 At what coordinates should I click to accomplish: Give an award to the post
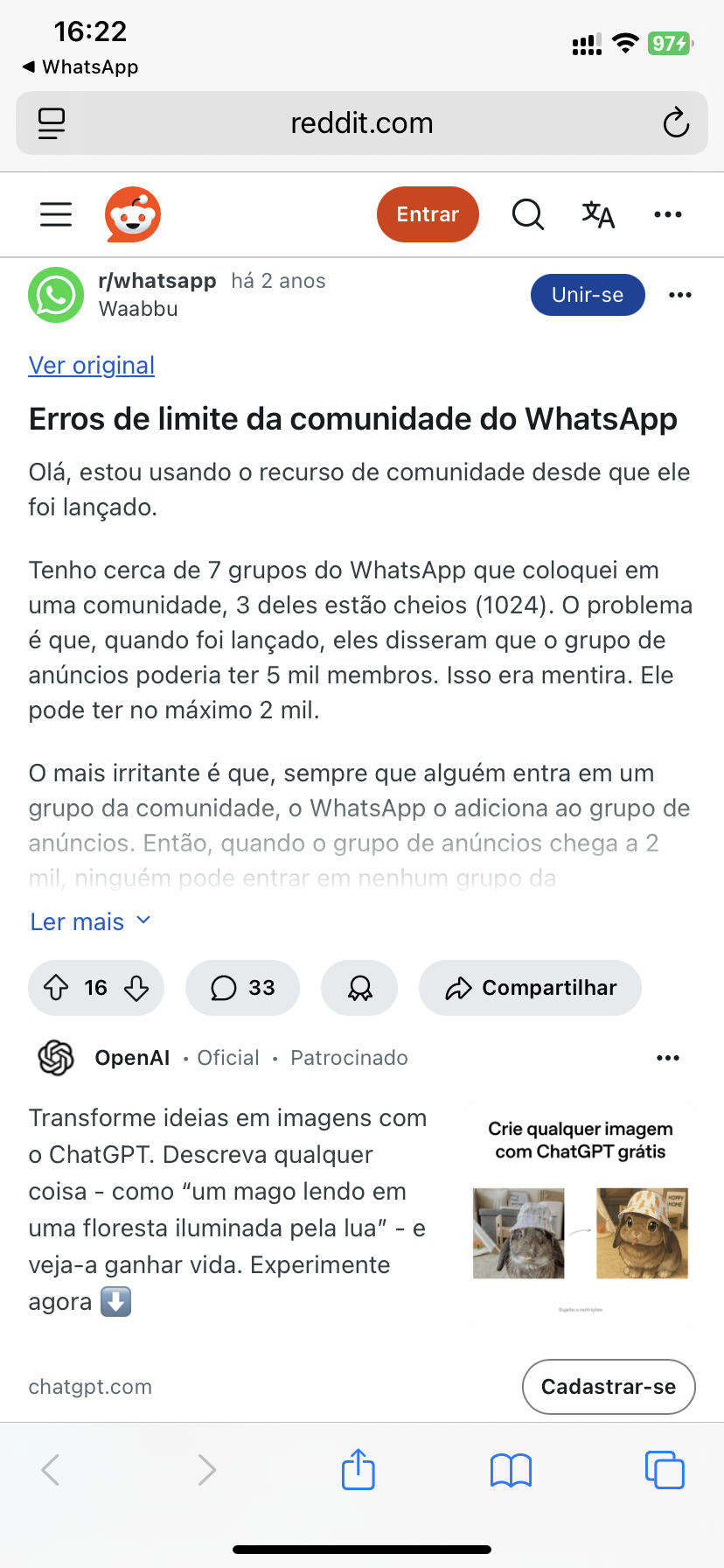point(359,988)
